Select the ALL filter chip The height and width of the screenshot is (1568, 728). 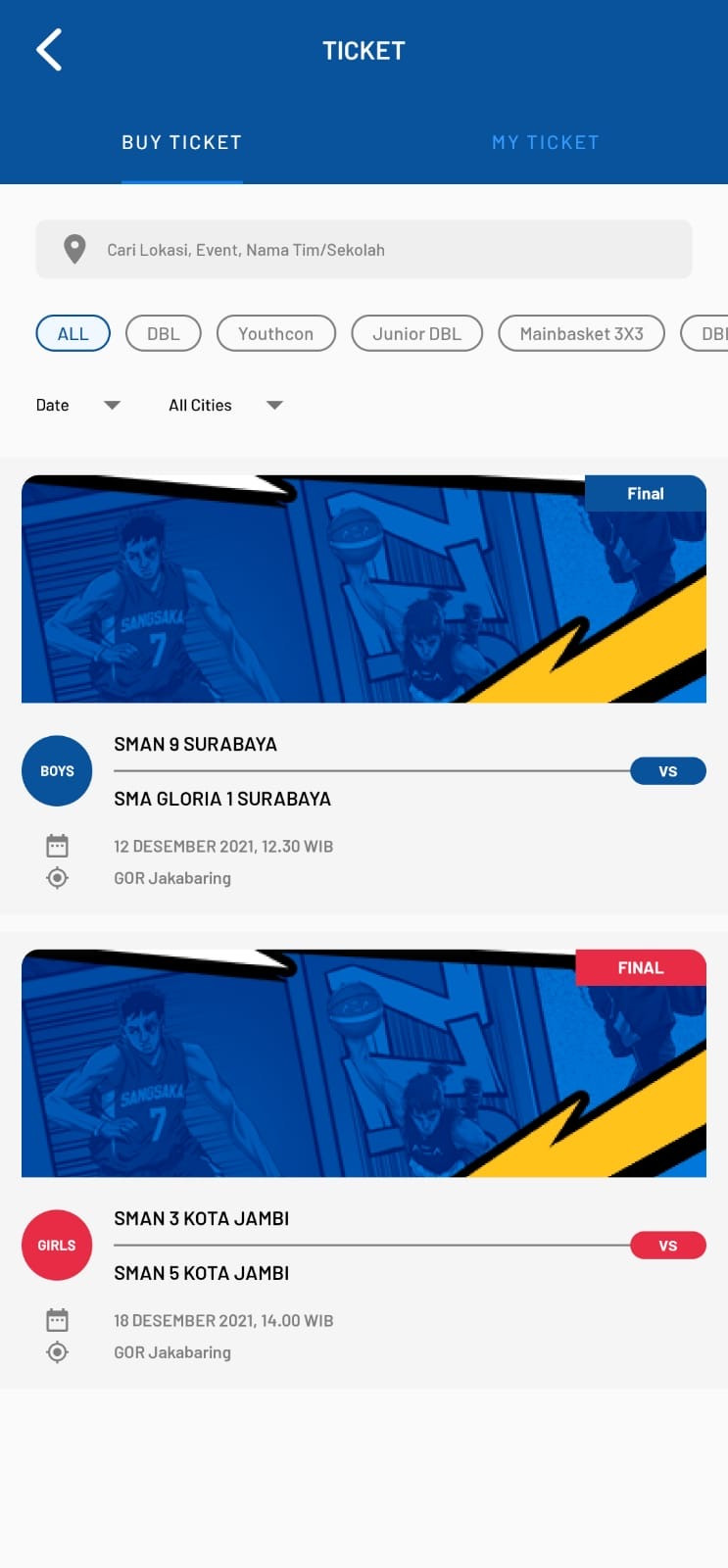(x=73, y=333)
